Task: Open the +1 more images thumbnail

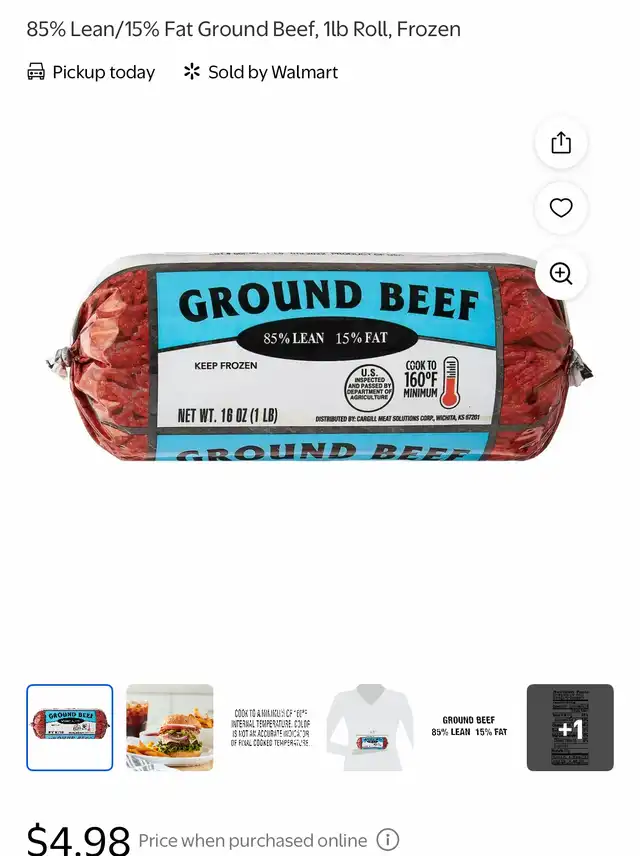Action: [570, 727]
